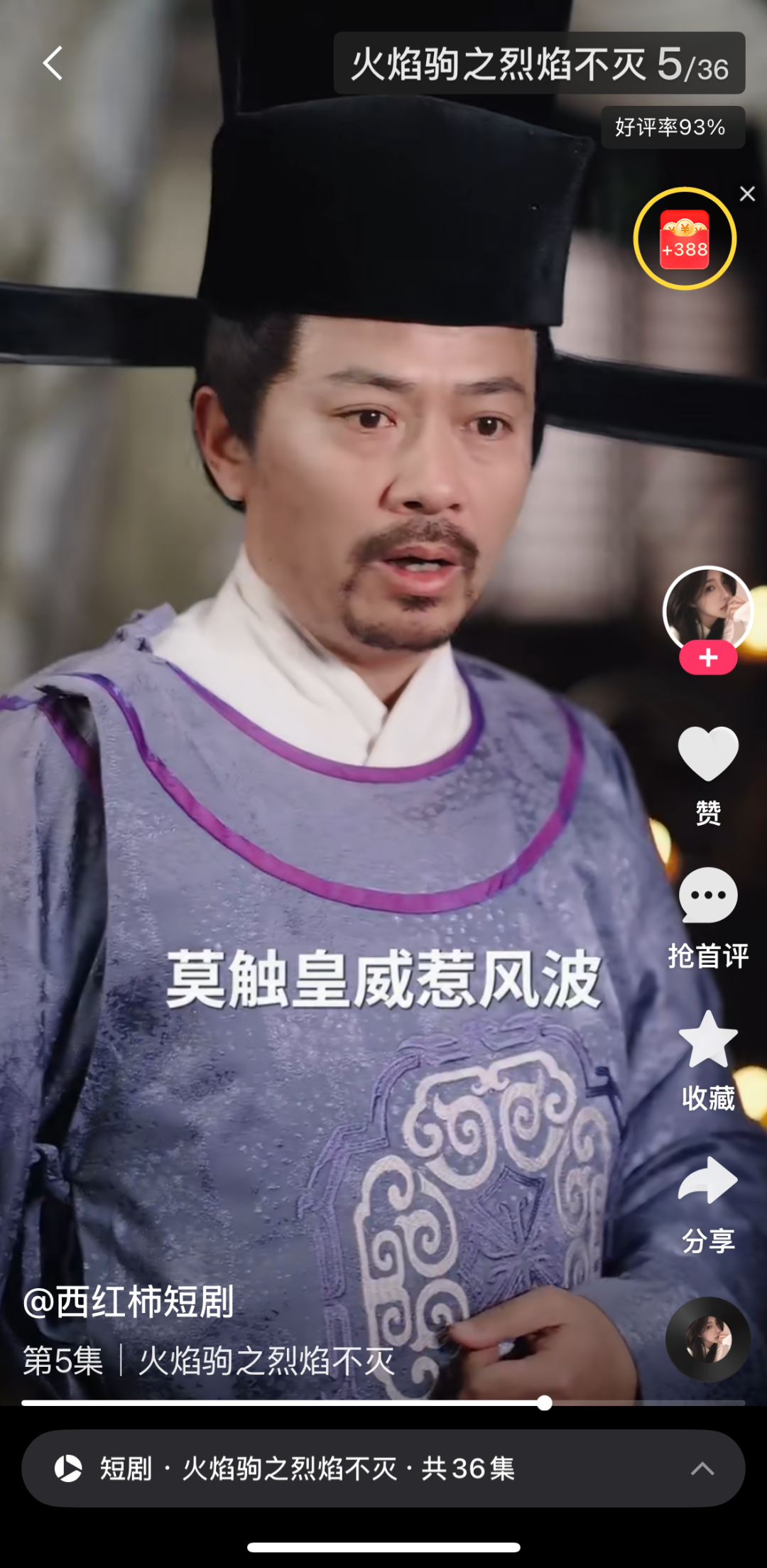Viewport: 767px width, 1568px height.
Task: Open the @西红柿短剧 account
Action: click(x=129, y=1302)
